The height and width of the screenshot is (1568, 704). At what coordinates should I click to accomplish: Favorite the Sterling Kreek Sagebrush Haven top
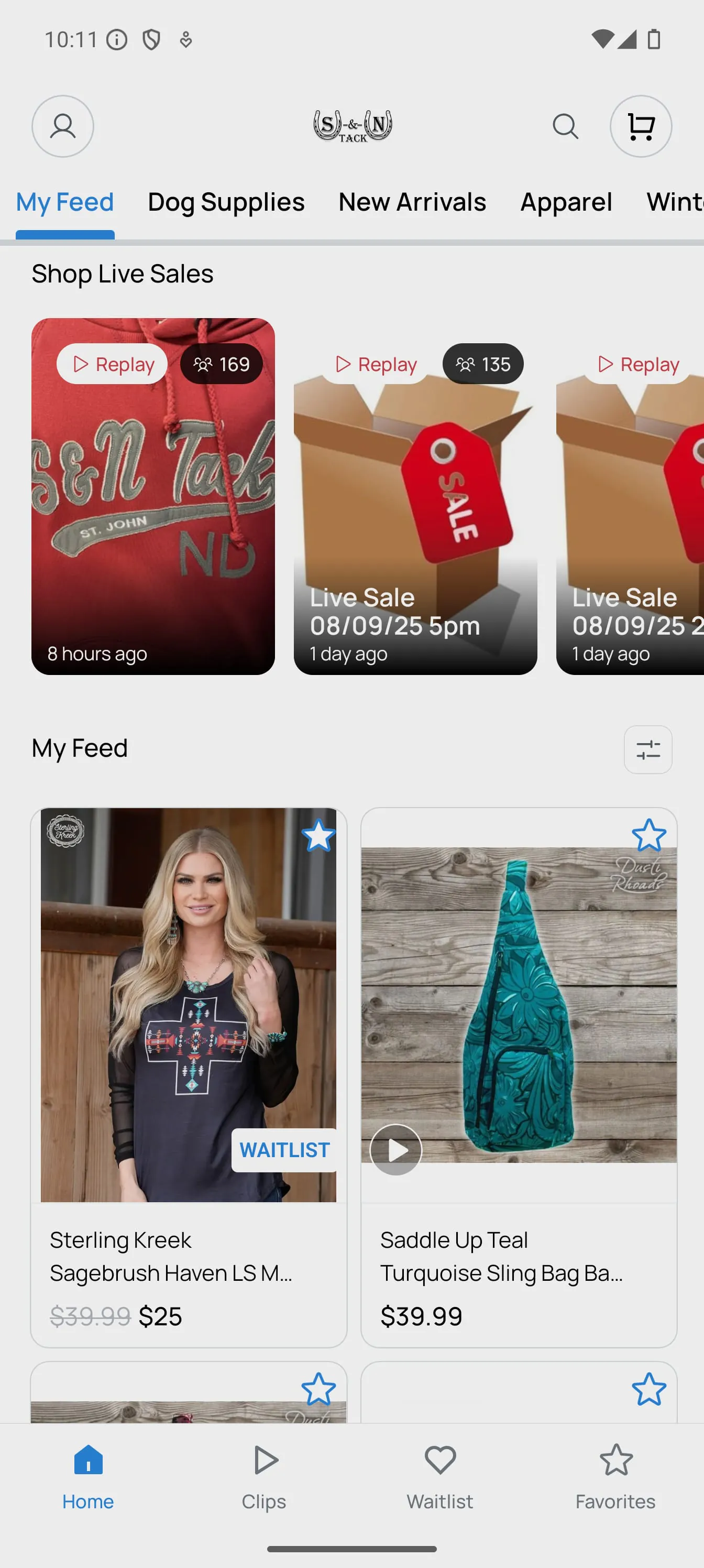318,835
